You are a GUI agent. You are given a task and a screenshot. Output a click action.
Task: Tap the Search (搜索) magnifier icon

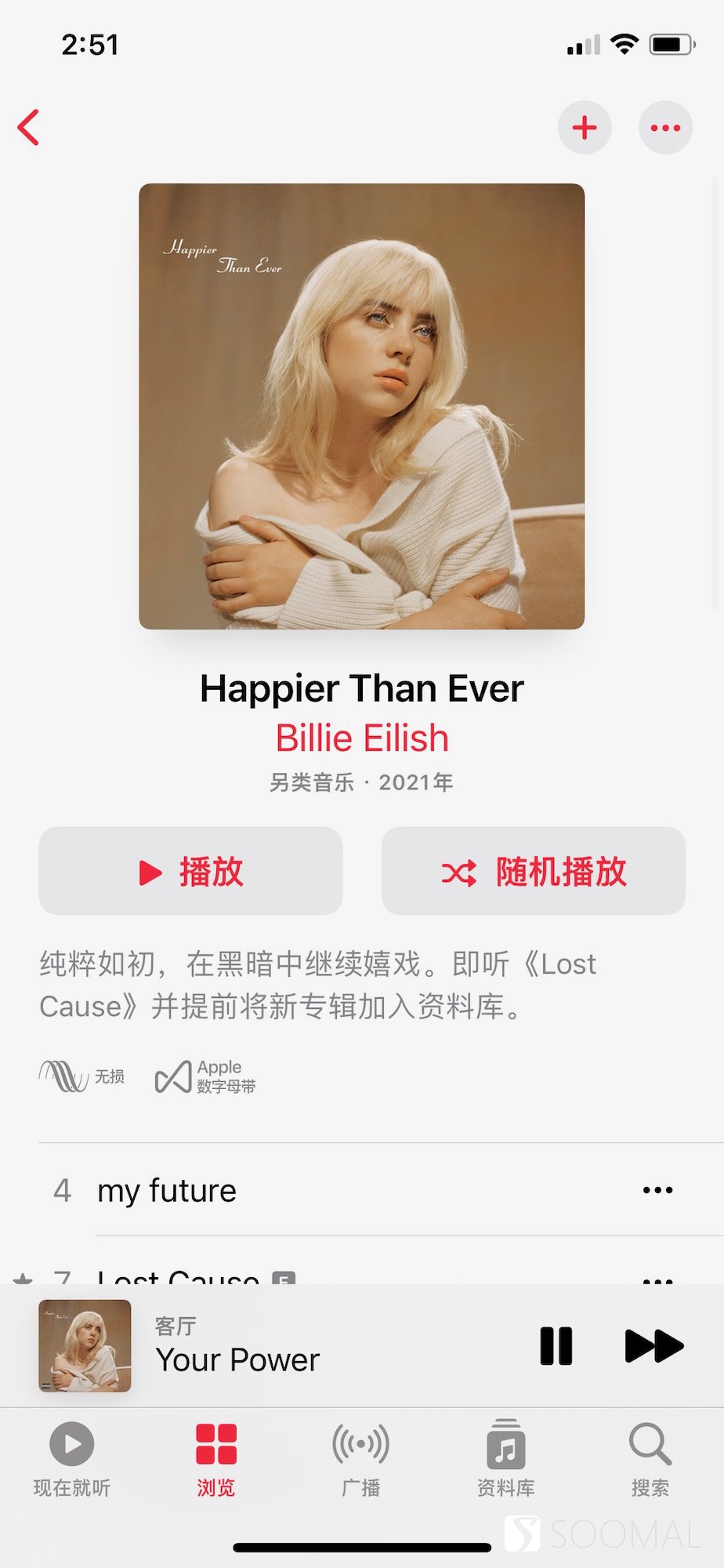pos(648,1446)
